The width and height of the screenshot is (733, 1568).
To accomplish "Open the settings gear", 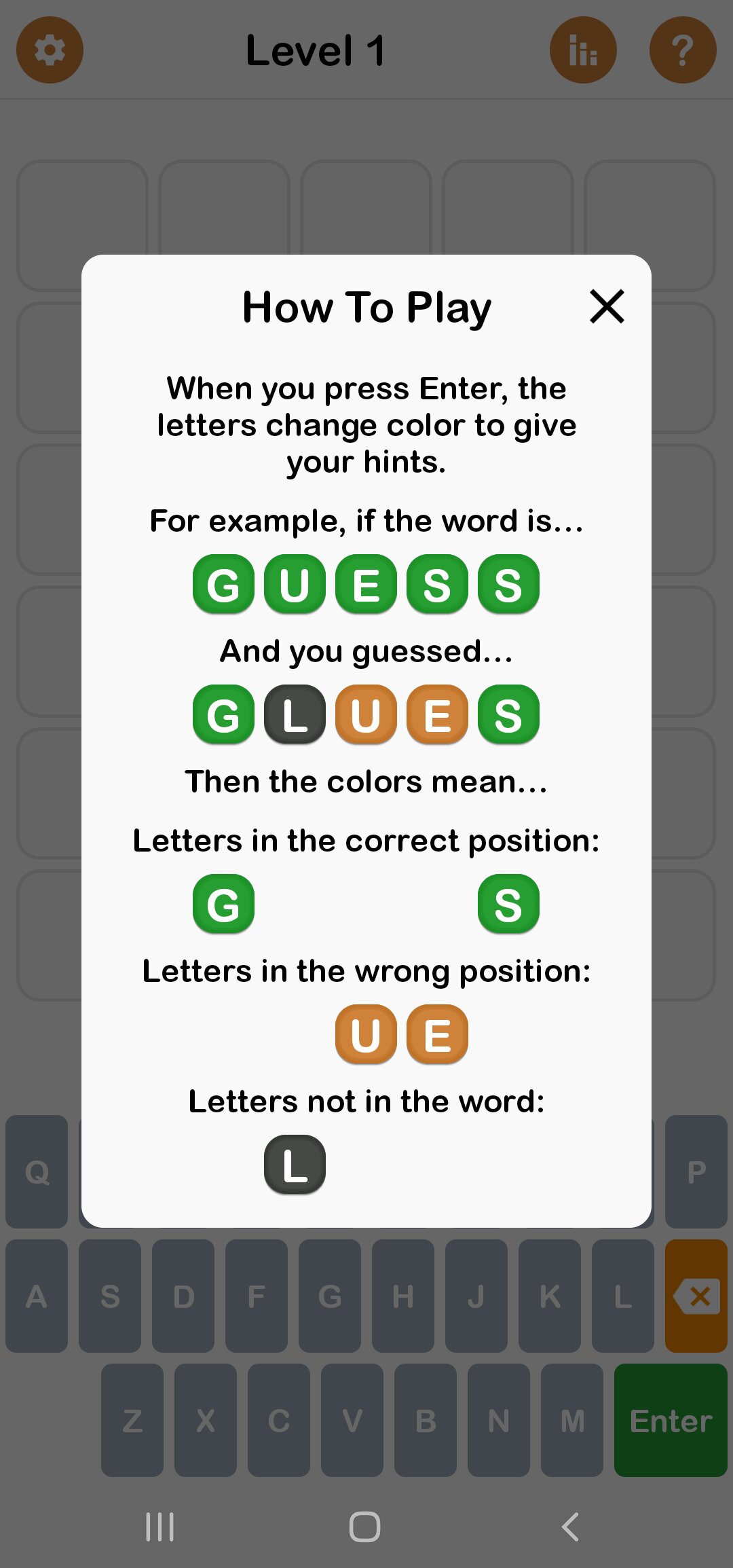I will (50, 50).
